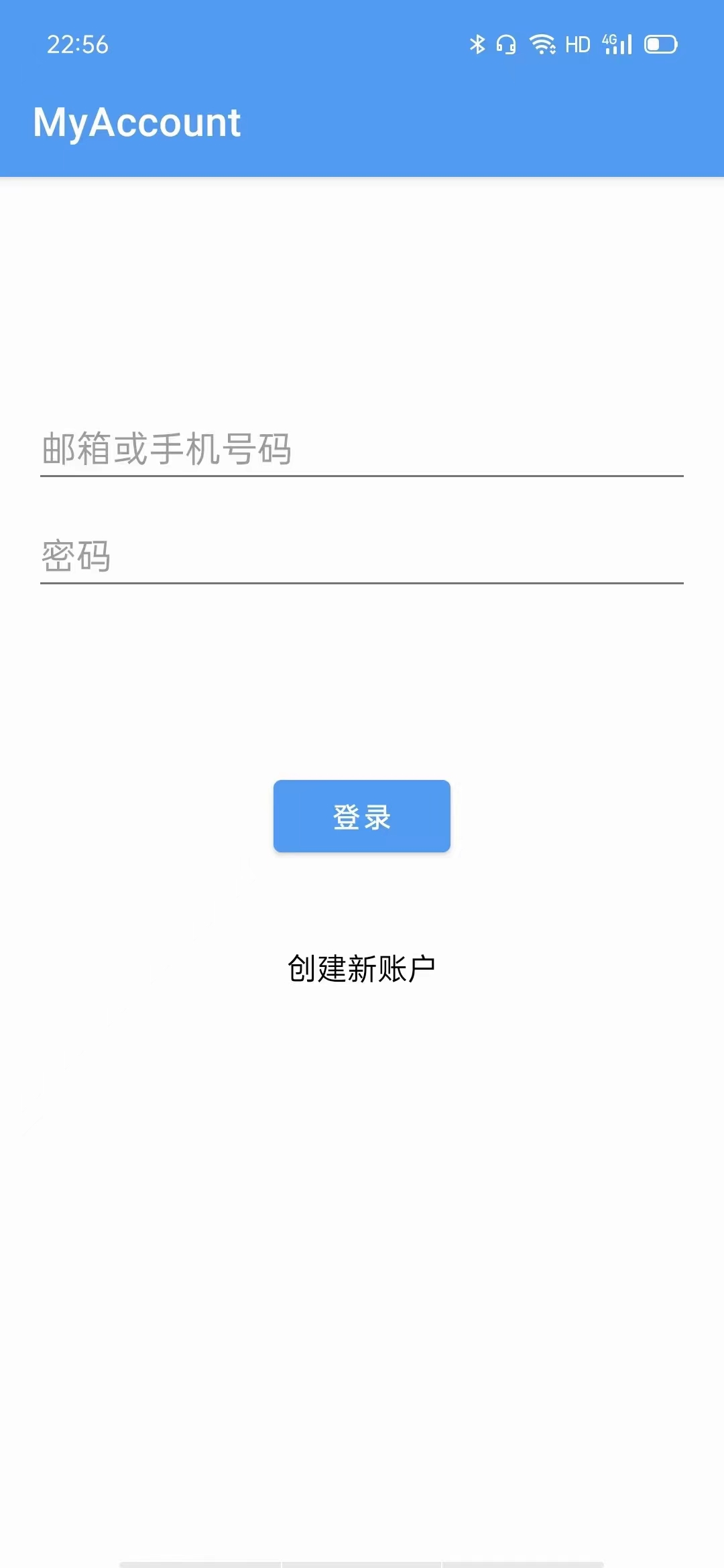Tap the Bluetooth icon in the status bar
This screenshot has height=1568, width=724.
tap(477, 44)
